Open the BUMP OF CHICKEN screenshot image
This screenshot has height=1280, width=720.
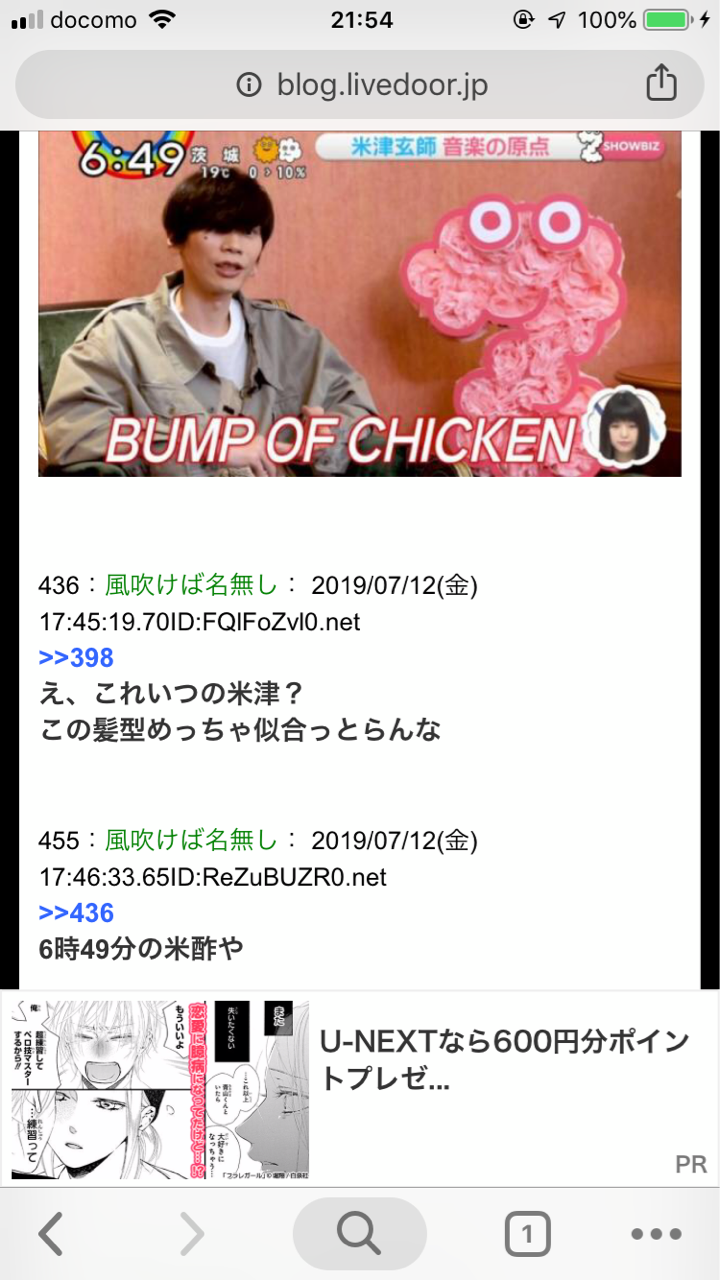coord(359,305)
